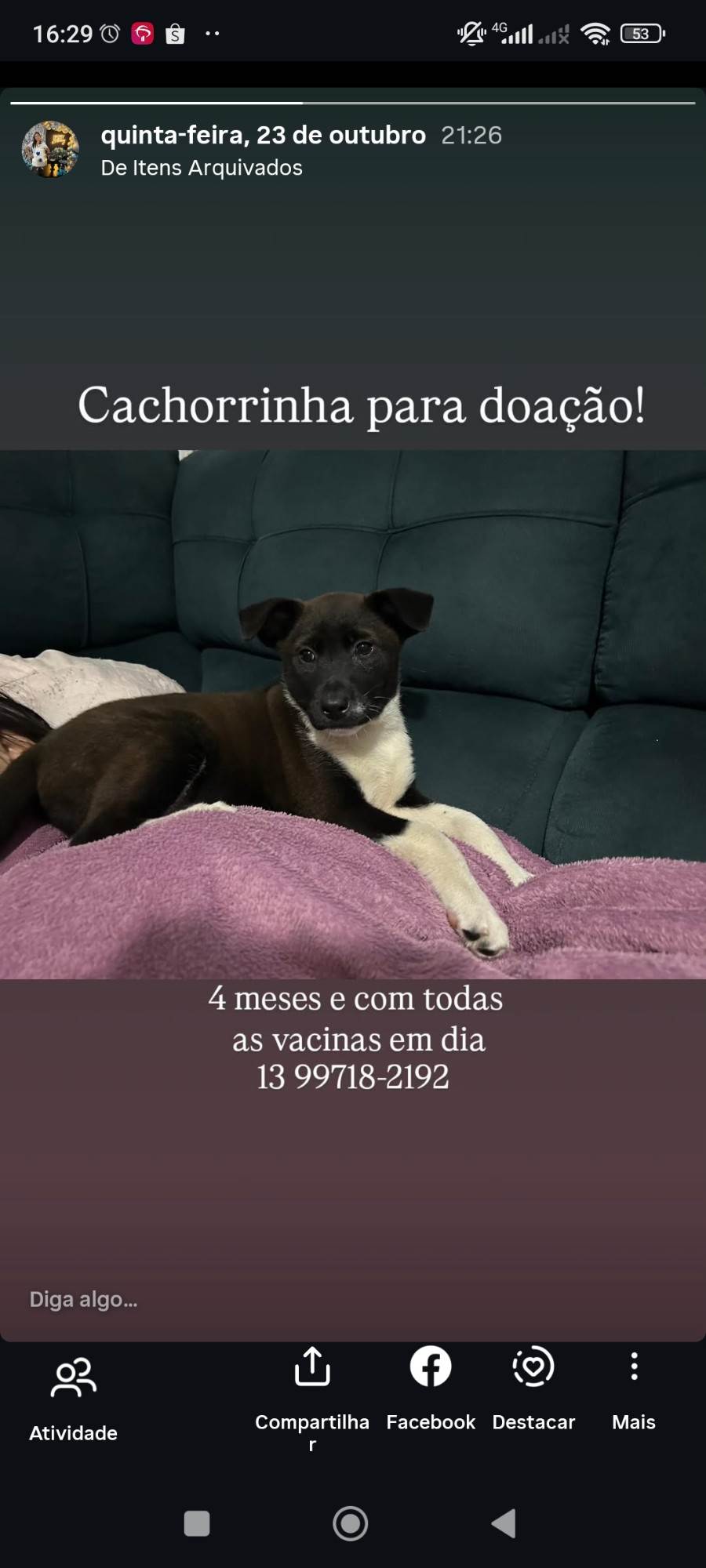Tap the Compartilhar share icon
Viewport: 706px width, 1568px height.
[312, 1368]
